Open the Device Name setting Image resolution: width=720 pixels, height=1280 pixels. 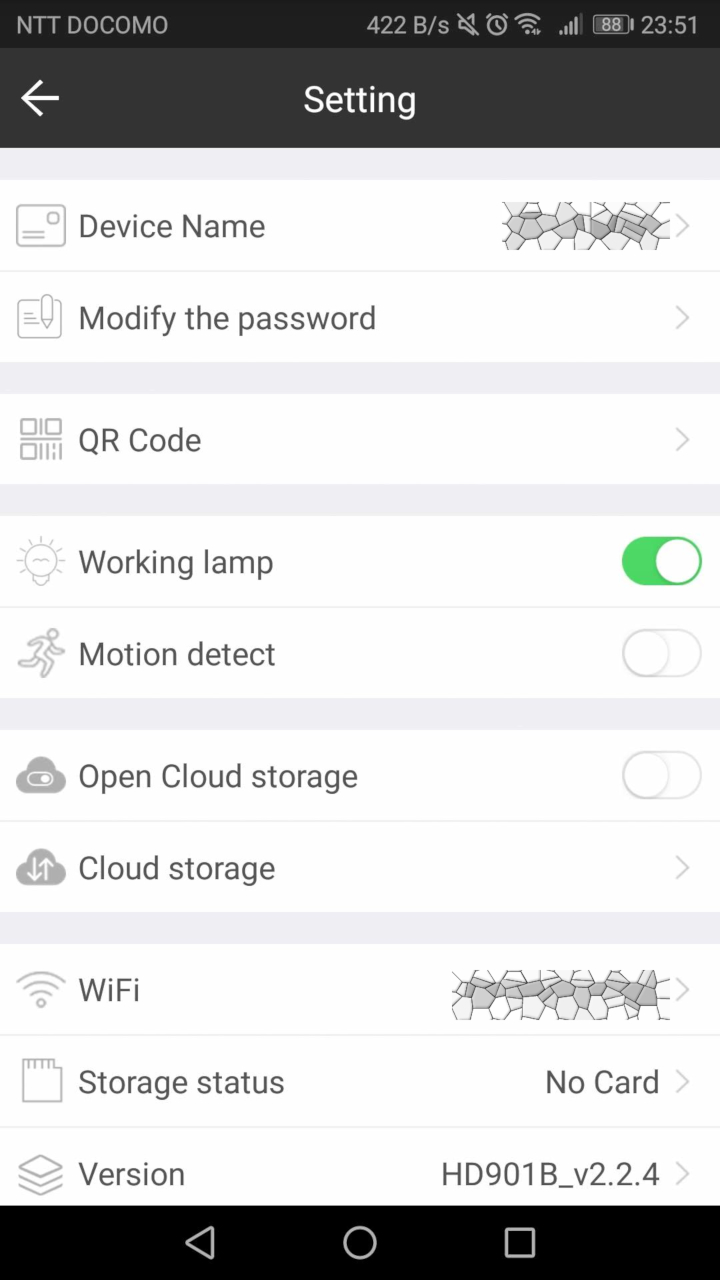pos(360,226)
